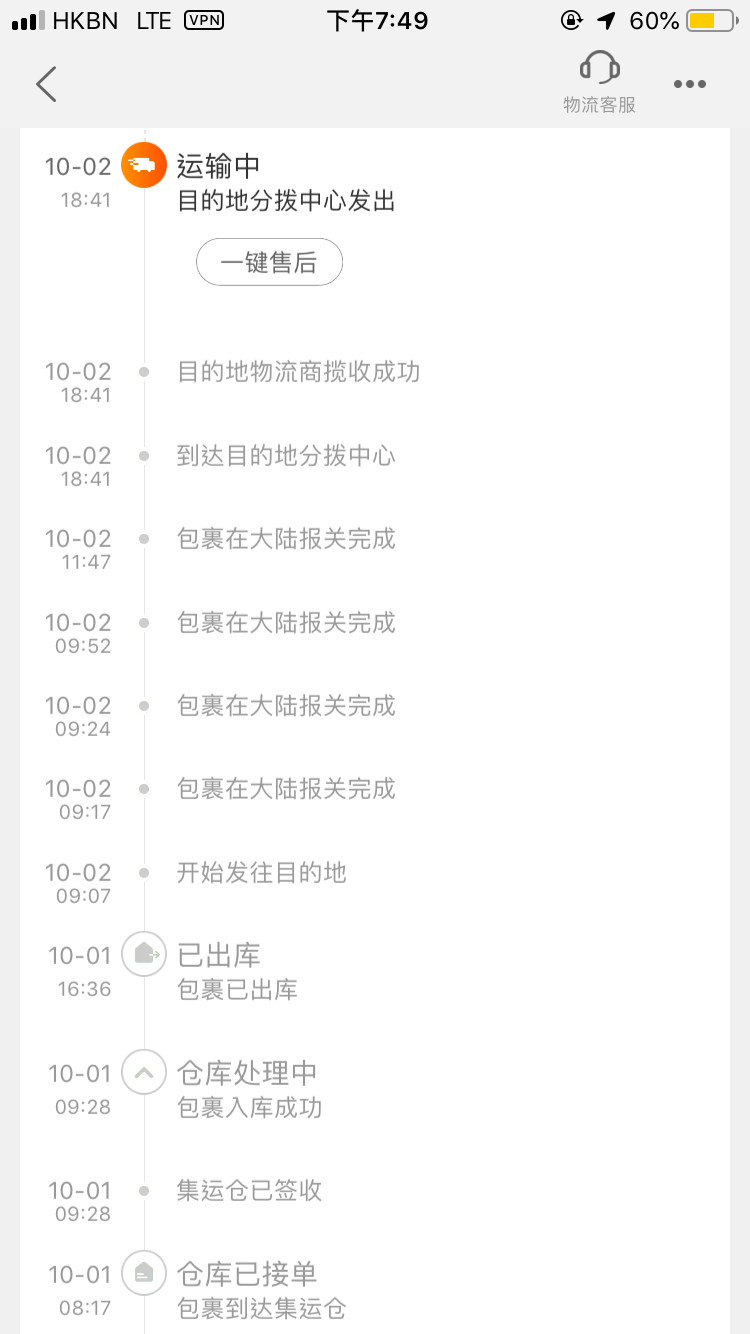
Task: Tap the 一键售后 after-sales button
Action: (269, 262)
